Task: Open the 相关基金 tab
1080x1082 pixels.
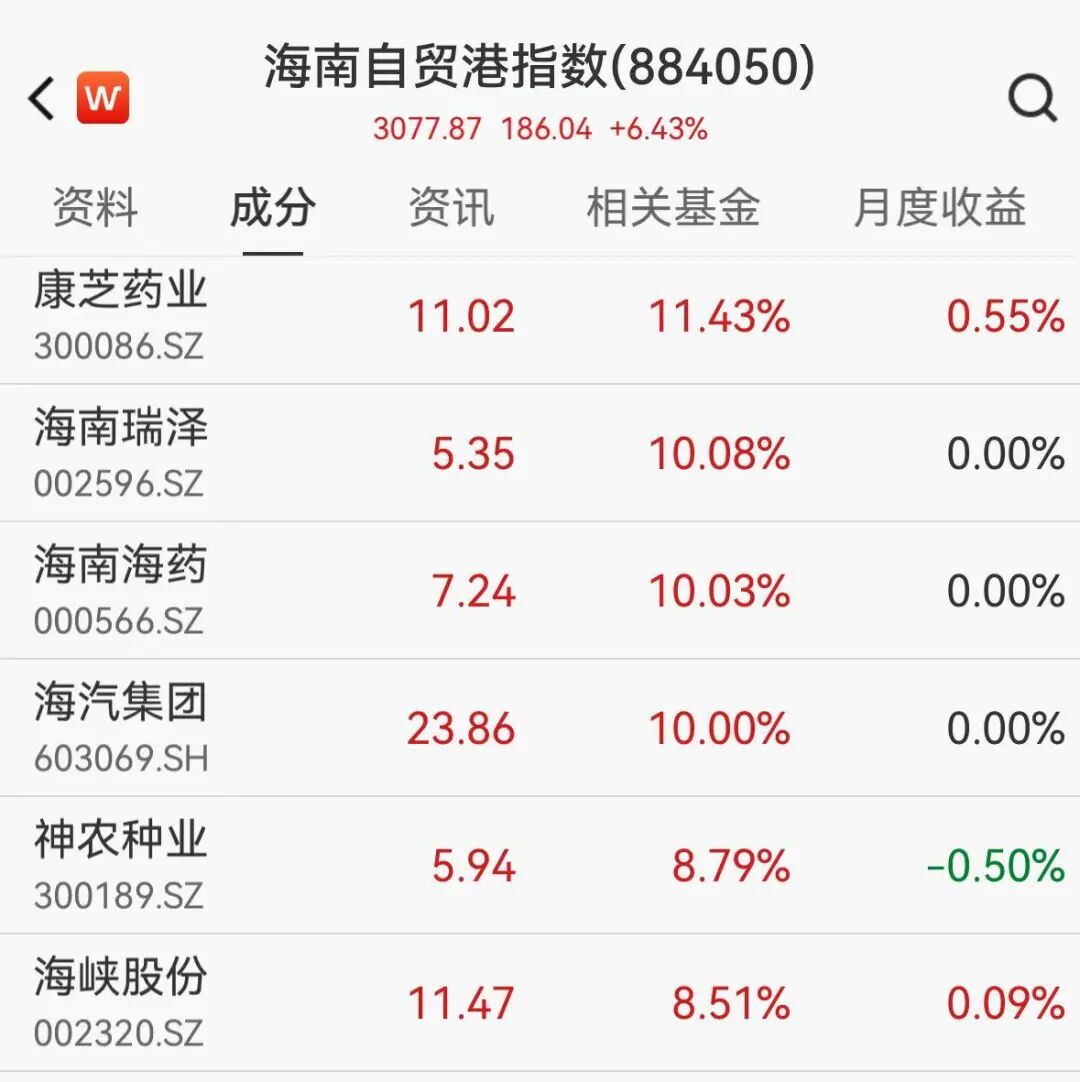Action: pyautogui.click(x=672, y=208)
